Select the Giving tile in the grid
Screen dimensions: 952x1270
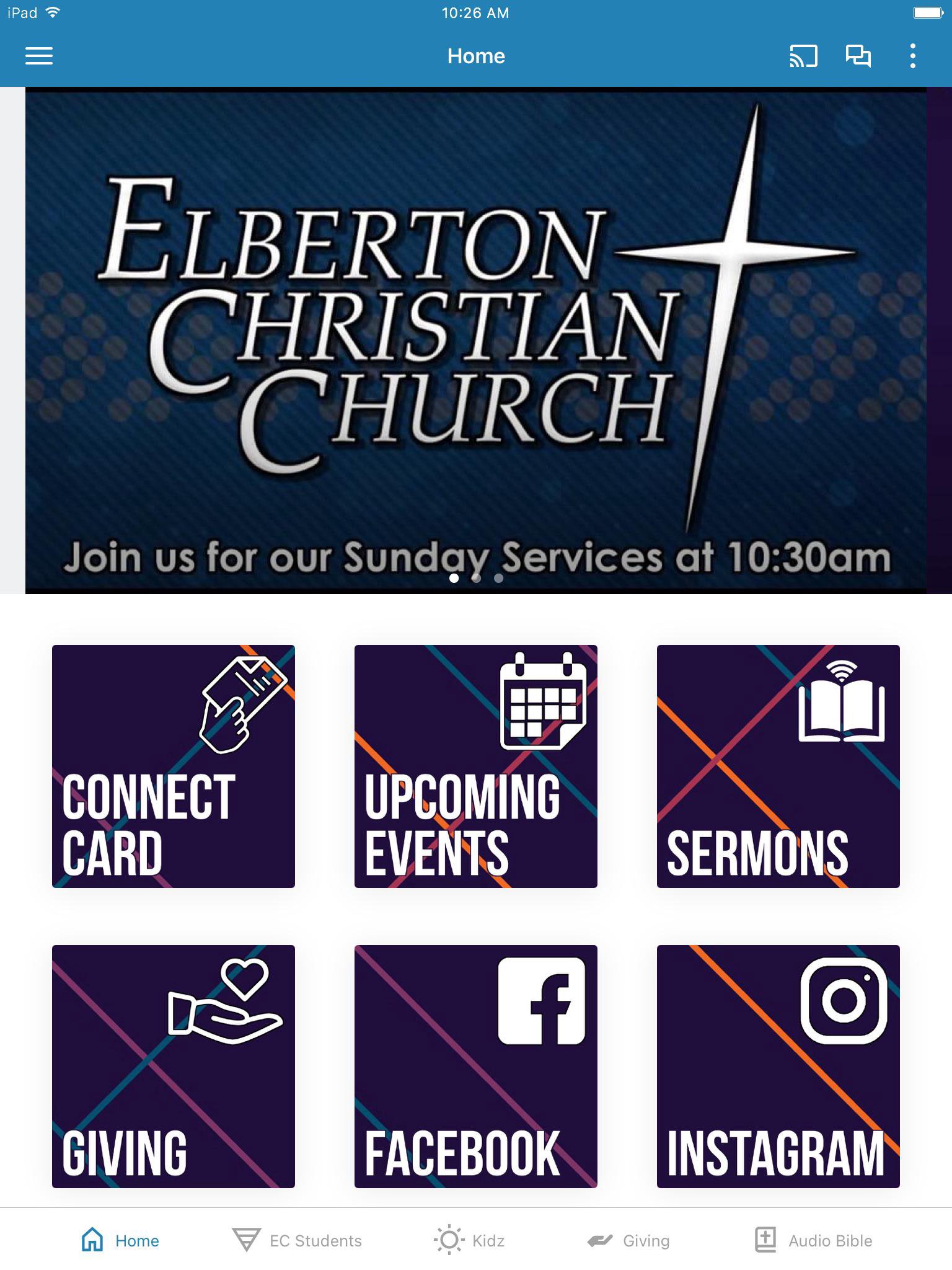[x=174, y=1067]
